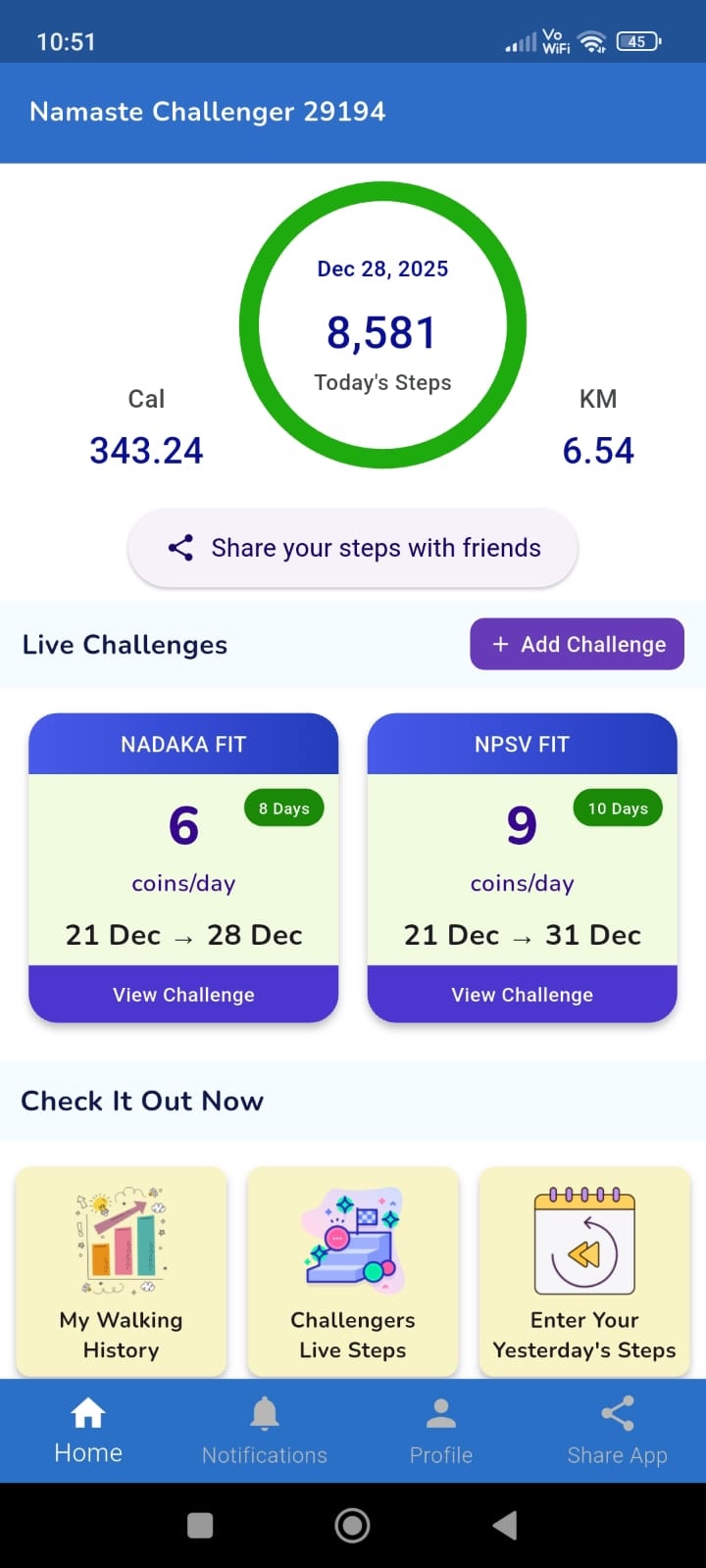The image size is (706, 1568).
Task: Select the Notifications tab label
Action: (264, 1454)
